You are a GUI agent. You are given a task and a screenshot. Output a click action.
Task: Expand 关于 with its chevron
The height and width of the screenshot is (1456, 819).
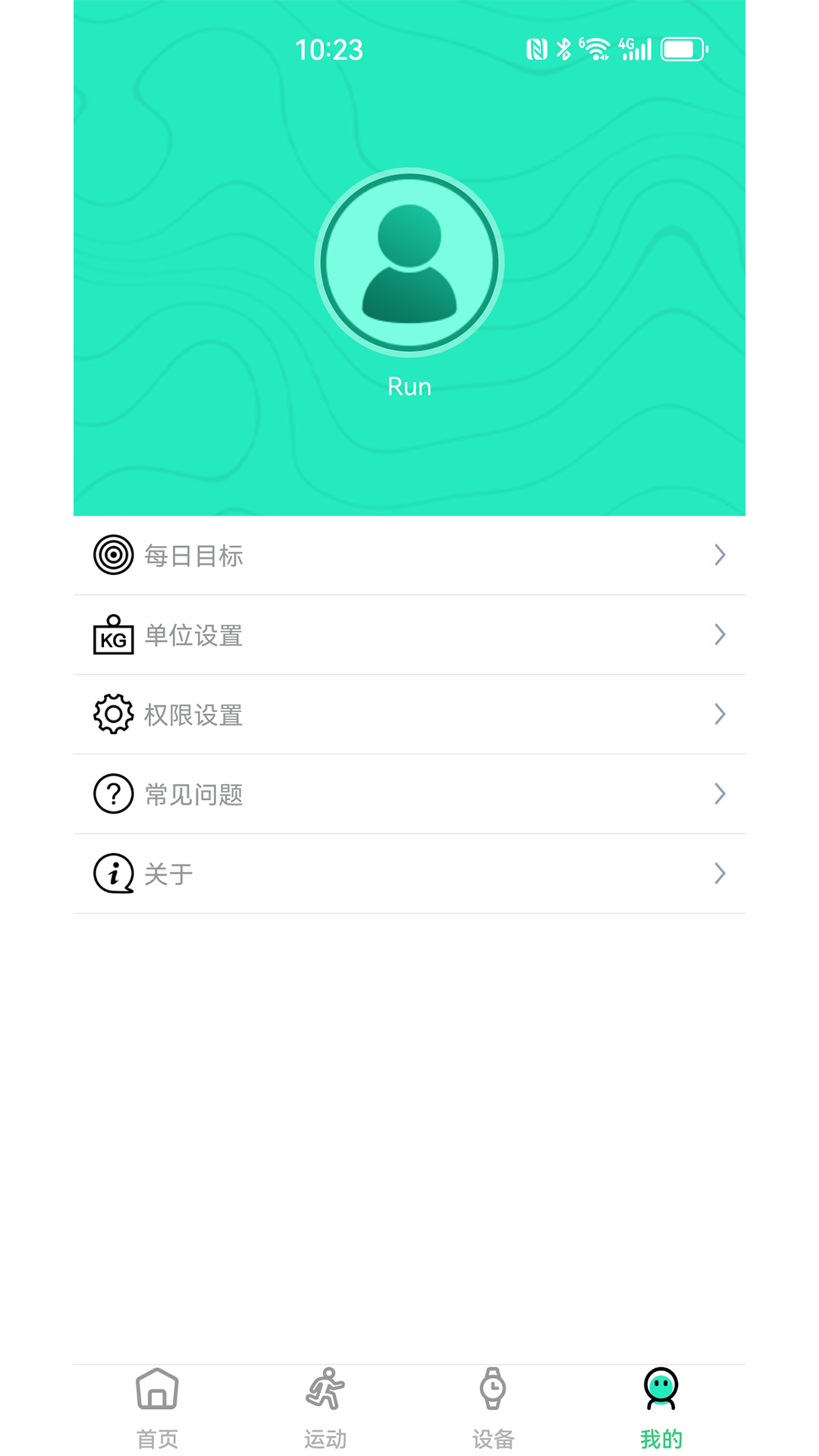(x=720, y=874)
